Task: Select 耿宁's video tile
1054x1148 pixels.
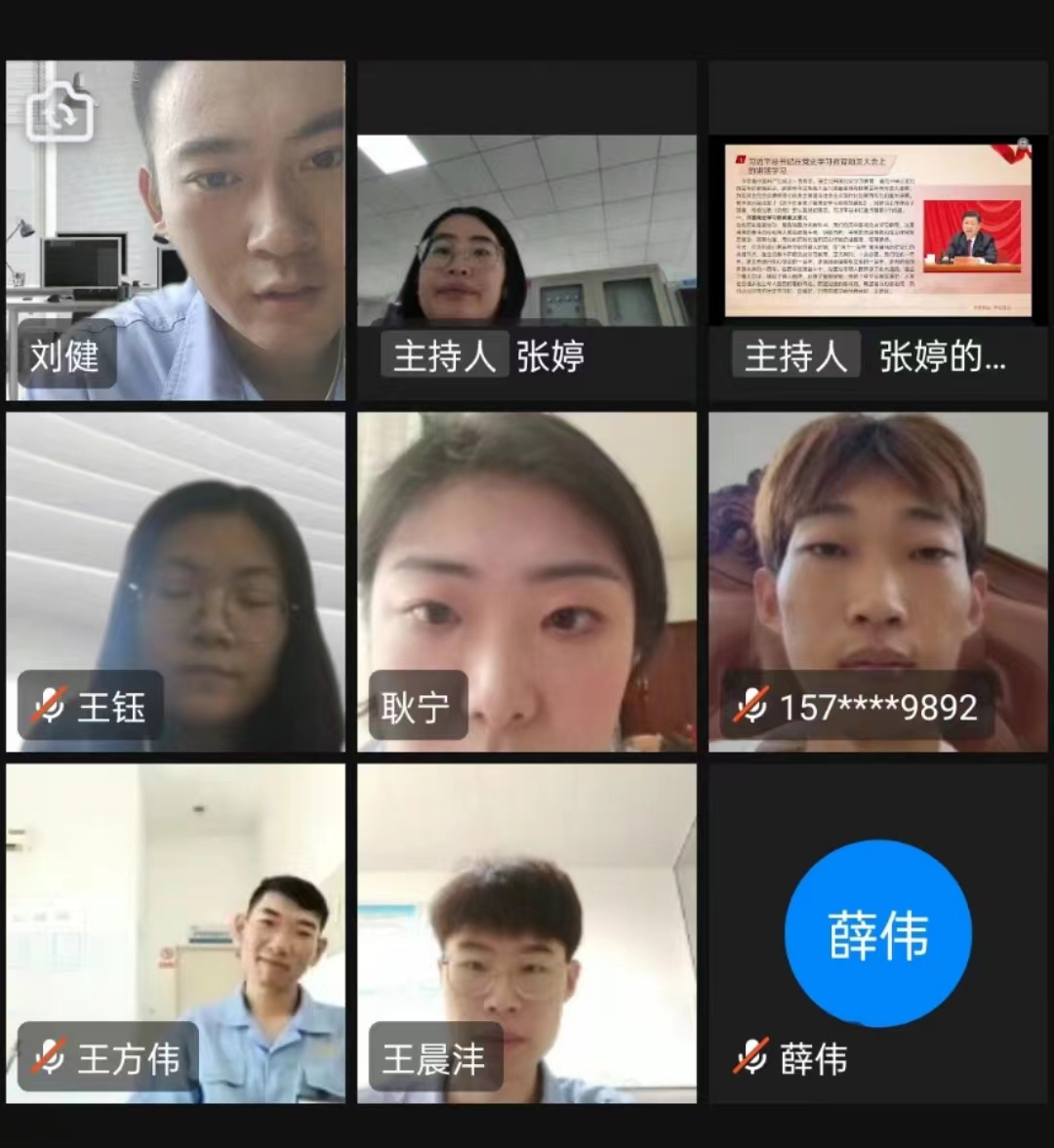Action: 527,582
